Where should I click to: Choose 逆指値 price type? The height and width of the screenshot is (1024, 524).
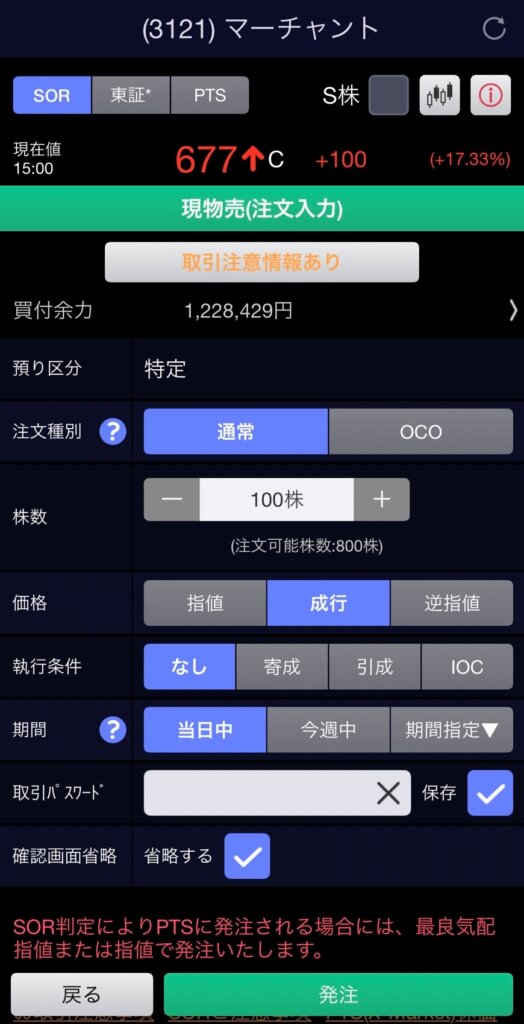[452, 603]
